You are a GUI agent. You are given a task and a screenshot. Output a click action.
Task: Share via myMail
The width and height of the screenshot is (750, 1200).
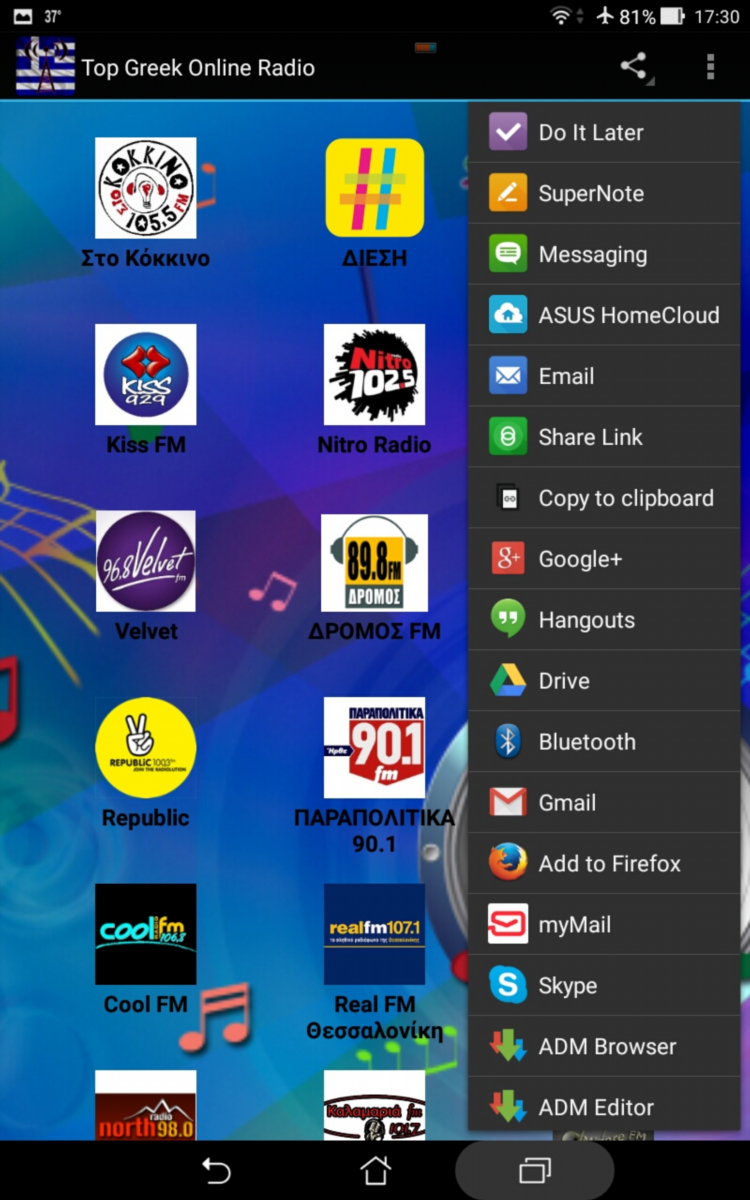pyautogui.click(x=604, y=925)
